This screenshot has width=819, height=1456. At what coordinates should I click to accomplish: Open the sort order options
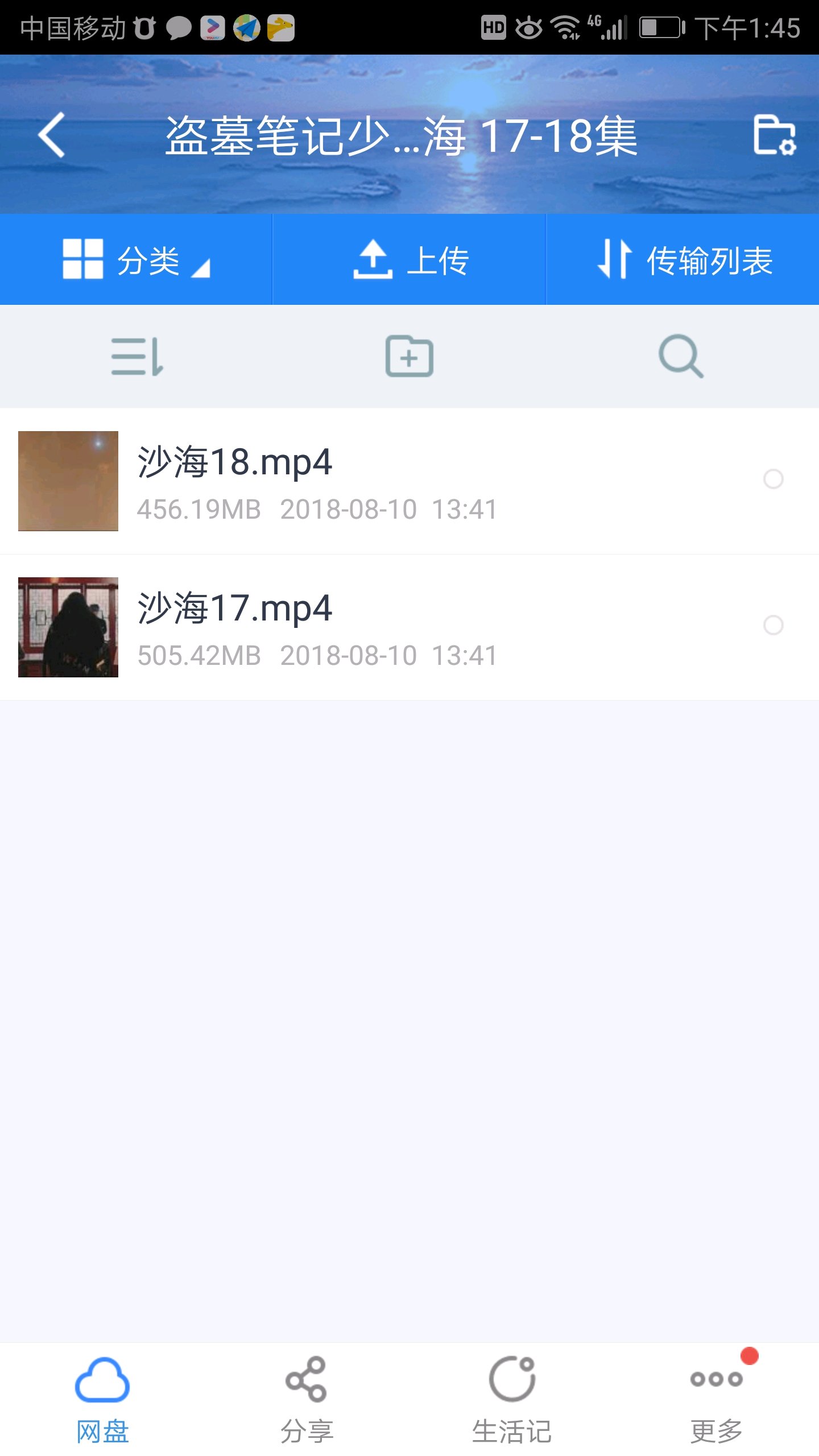point(136,357)
